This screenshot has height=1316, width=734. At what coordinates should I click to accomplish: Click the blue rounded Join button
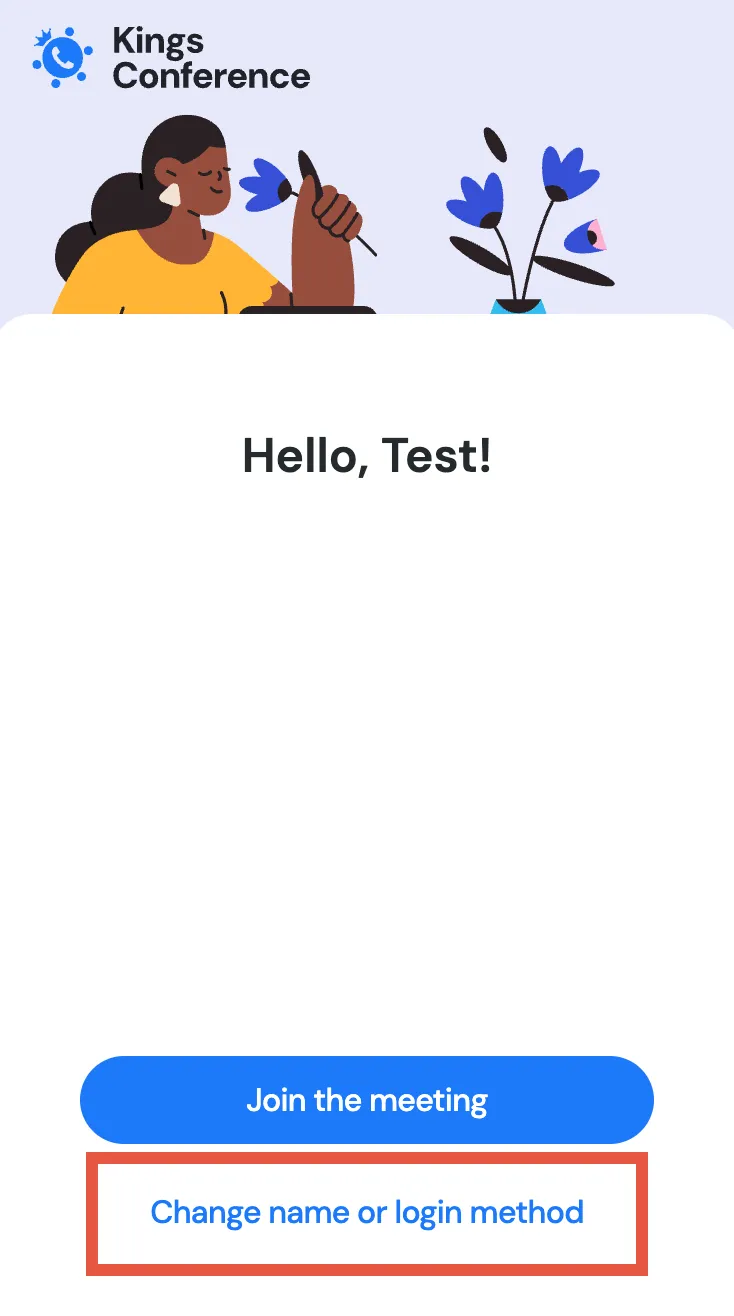coord(366,1100)
